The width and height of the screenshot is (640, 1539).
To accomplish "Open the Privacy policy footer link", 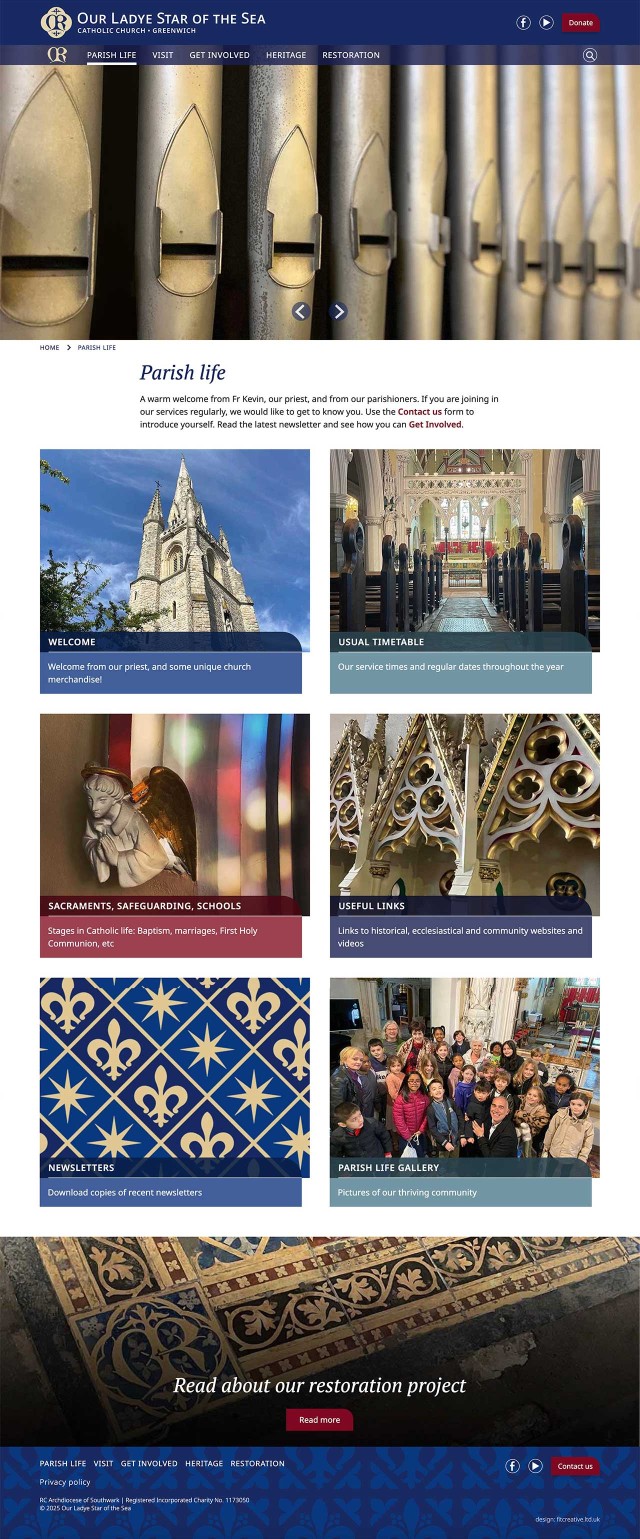I will pos(65,1482).
